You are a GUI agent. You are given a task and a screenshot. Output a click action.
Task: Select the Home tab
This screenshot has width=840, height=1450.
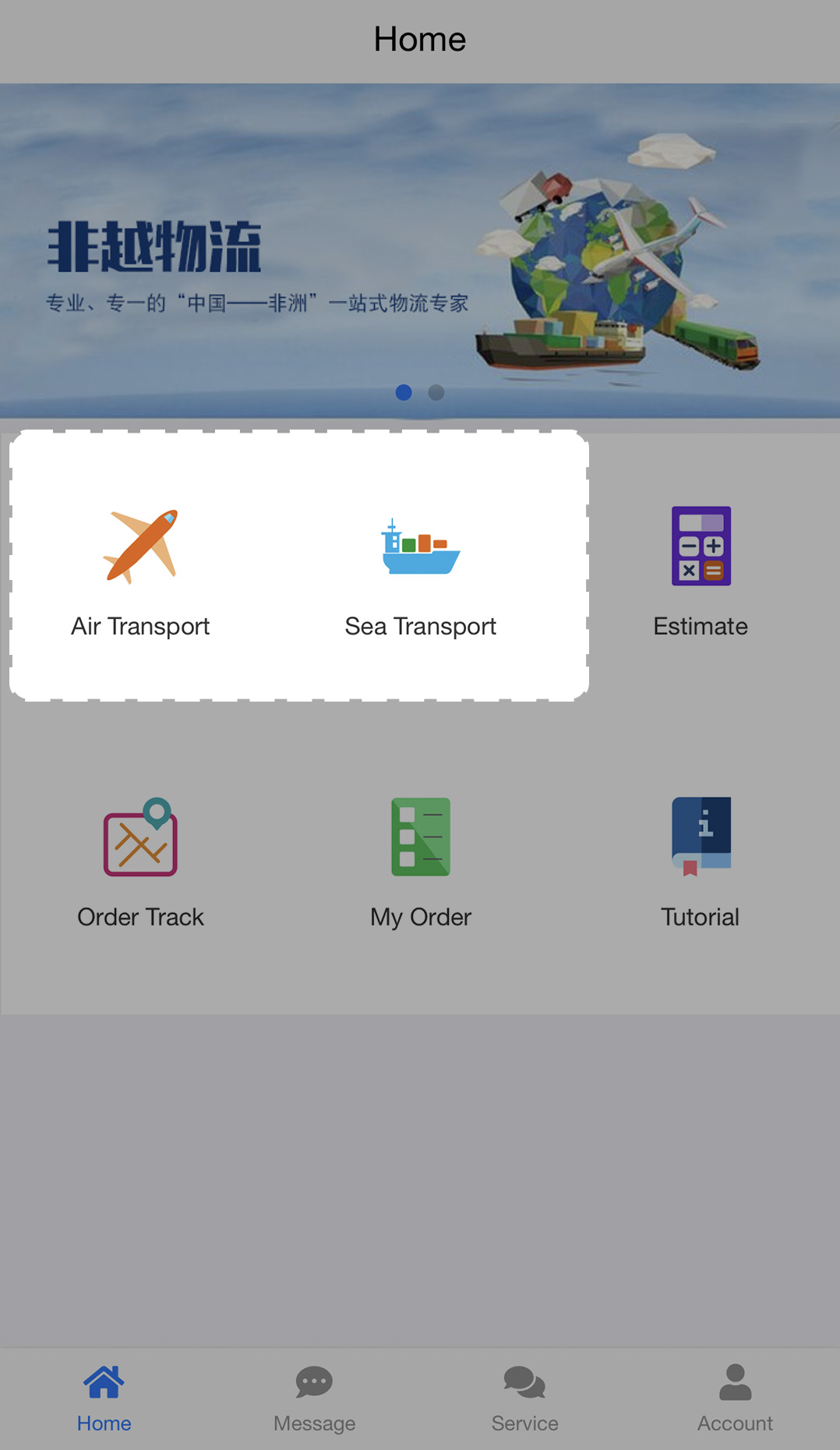click(x=104, y=1399)
